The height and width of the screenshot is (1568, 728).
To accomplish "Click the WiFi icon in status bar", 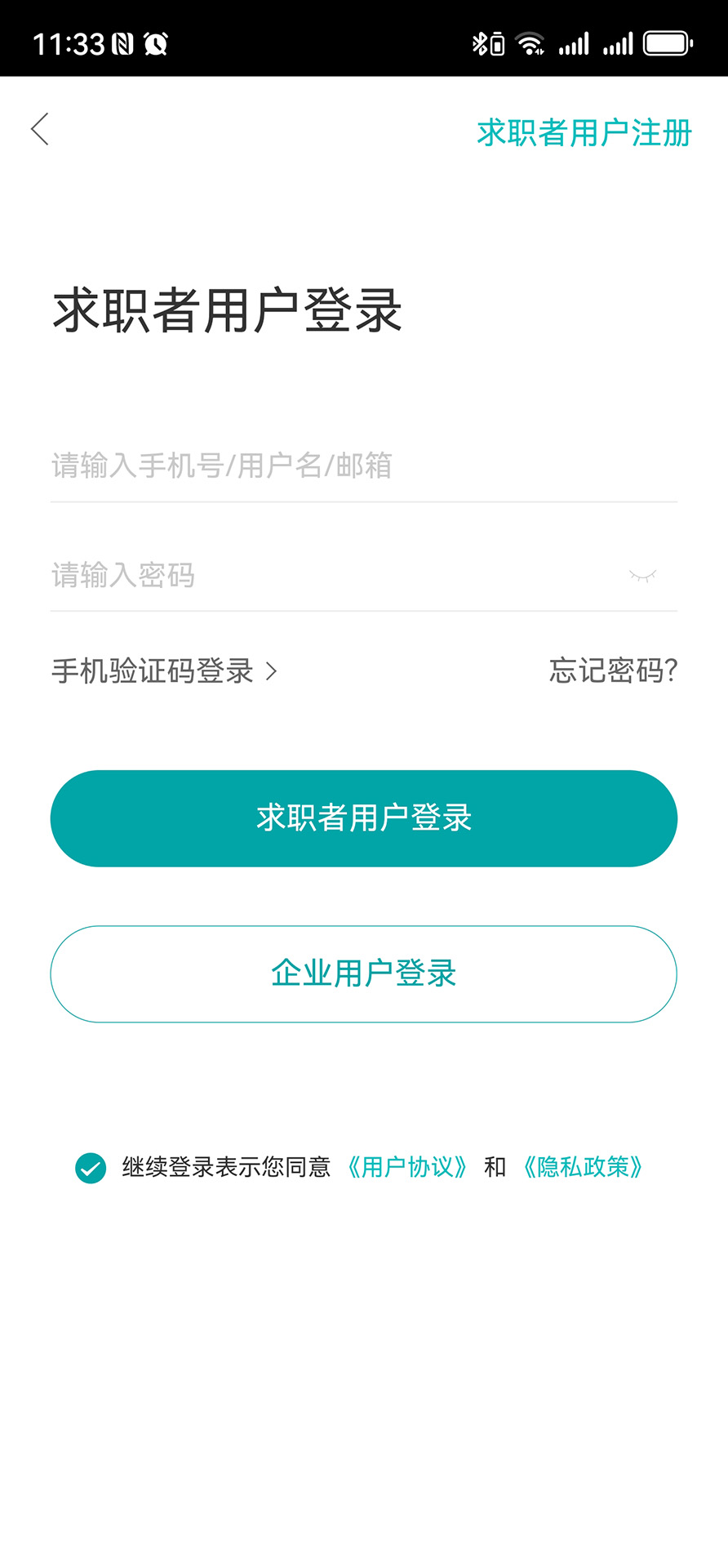I will click(x=531, y=42).
